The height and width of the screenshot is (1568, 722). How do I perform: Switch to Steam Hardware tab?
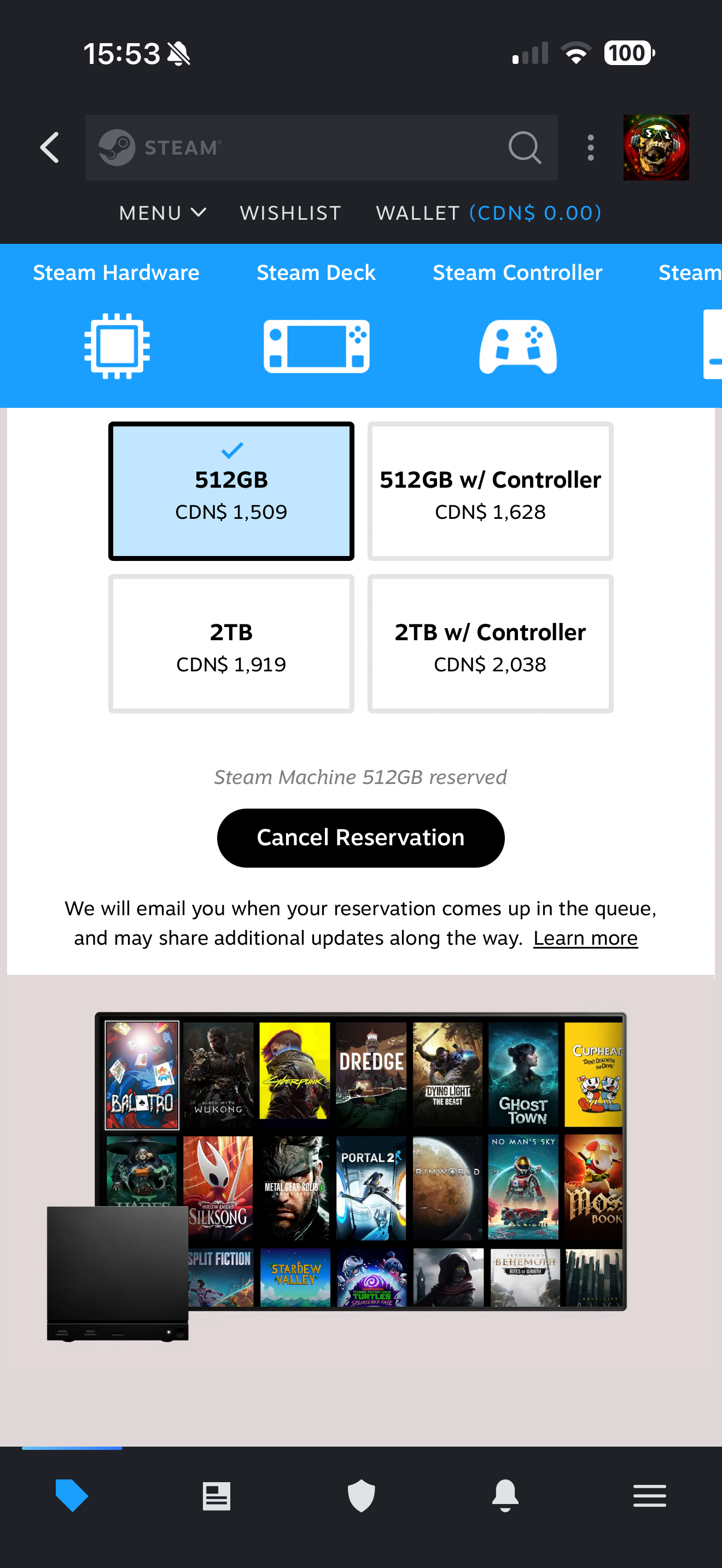click(x=117, y=321)
